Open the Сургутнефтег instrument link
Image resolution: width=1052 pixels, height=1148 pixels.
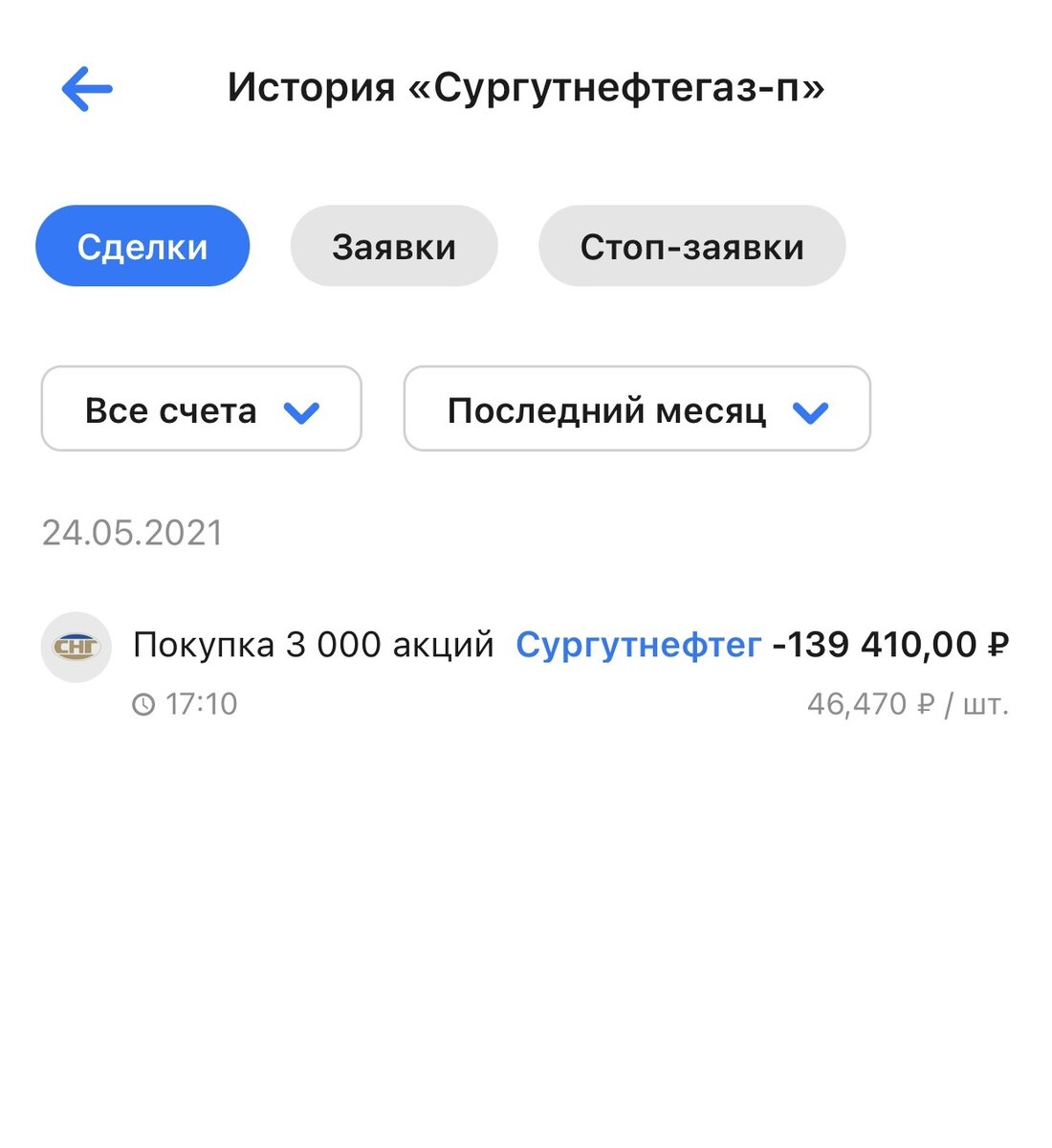[x=637, y=645]
